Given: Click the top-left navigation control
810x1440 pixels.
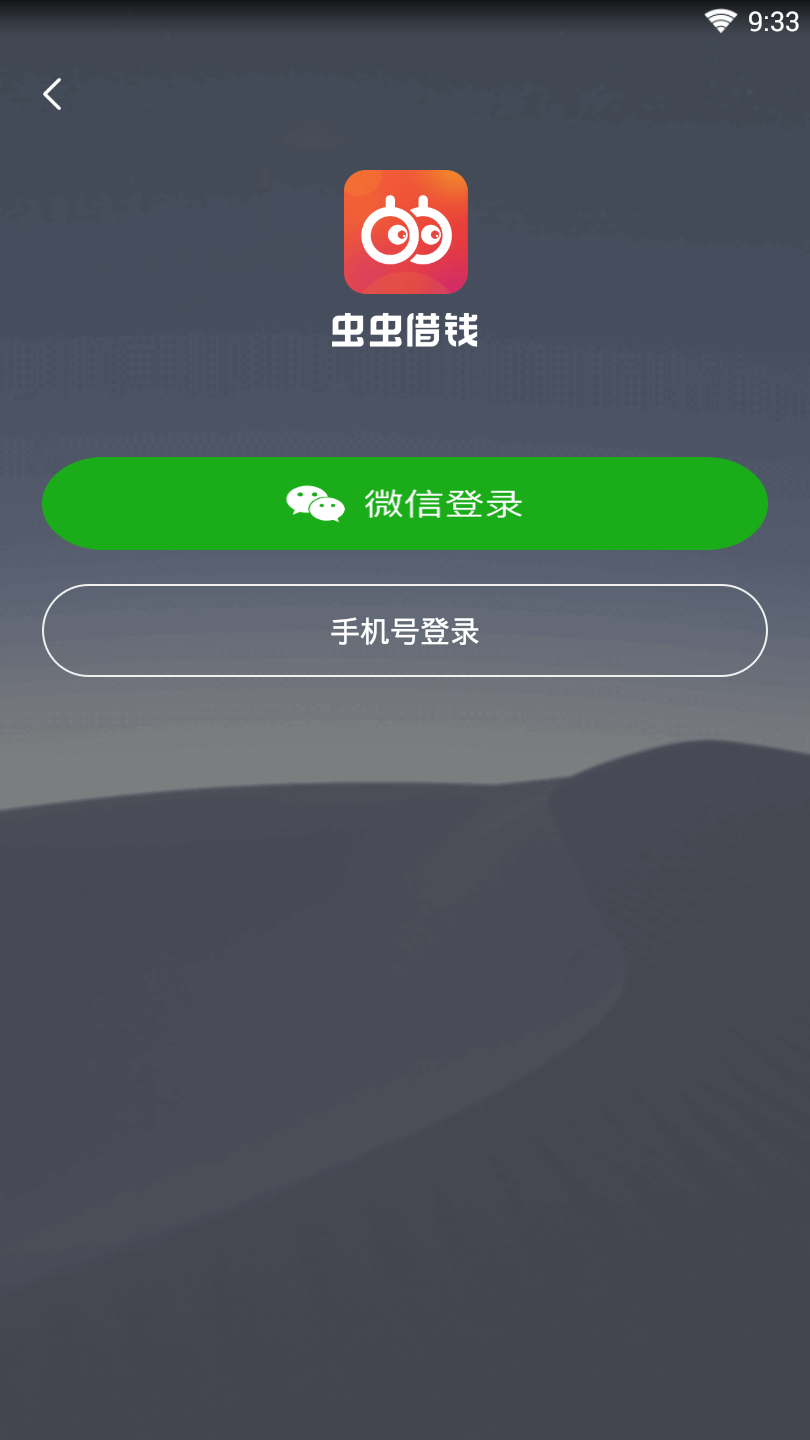Looking at the screenshot, I should point(52,93).
